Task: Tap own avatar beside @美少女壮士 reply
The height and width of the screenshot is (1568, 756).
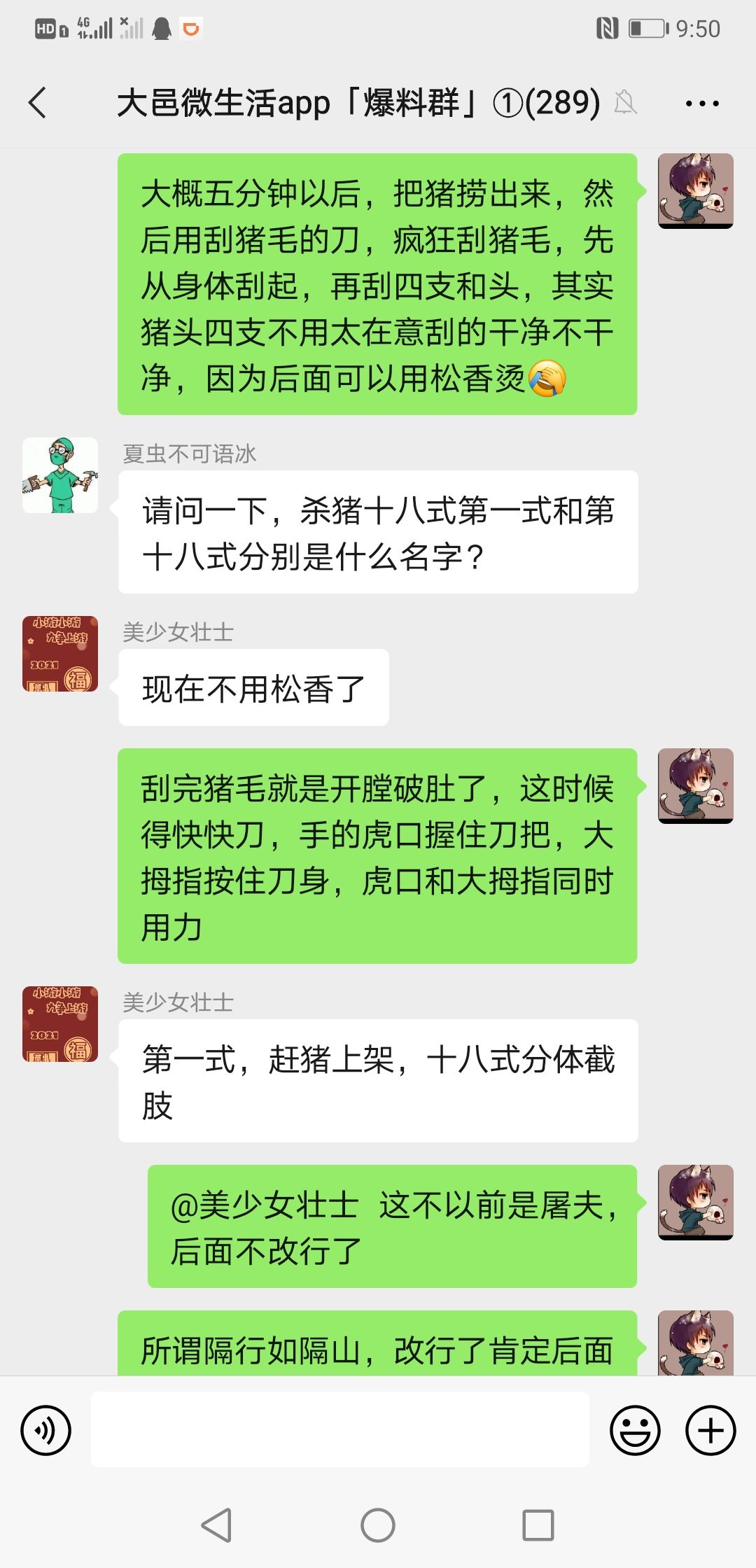Action: (695, 1202)
